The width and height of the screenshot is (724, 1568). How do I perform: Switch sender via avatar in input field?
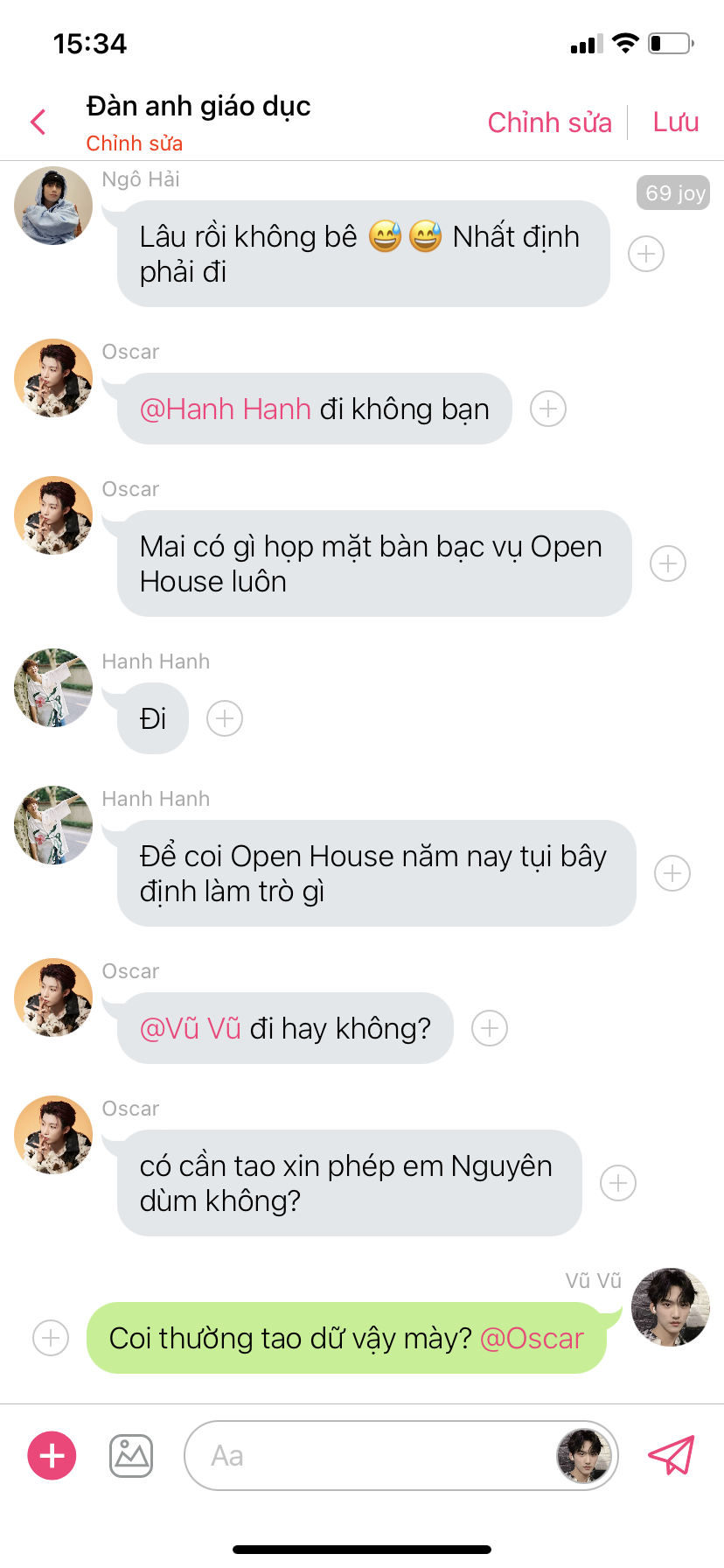[583, 1456]
